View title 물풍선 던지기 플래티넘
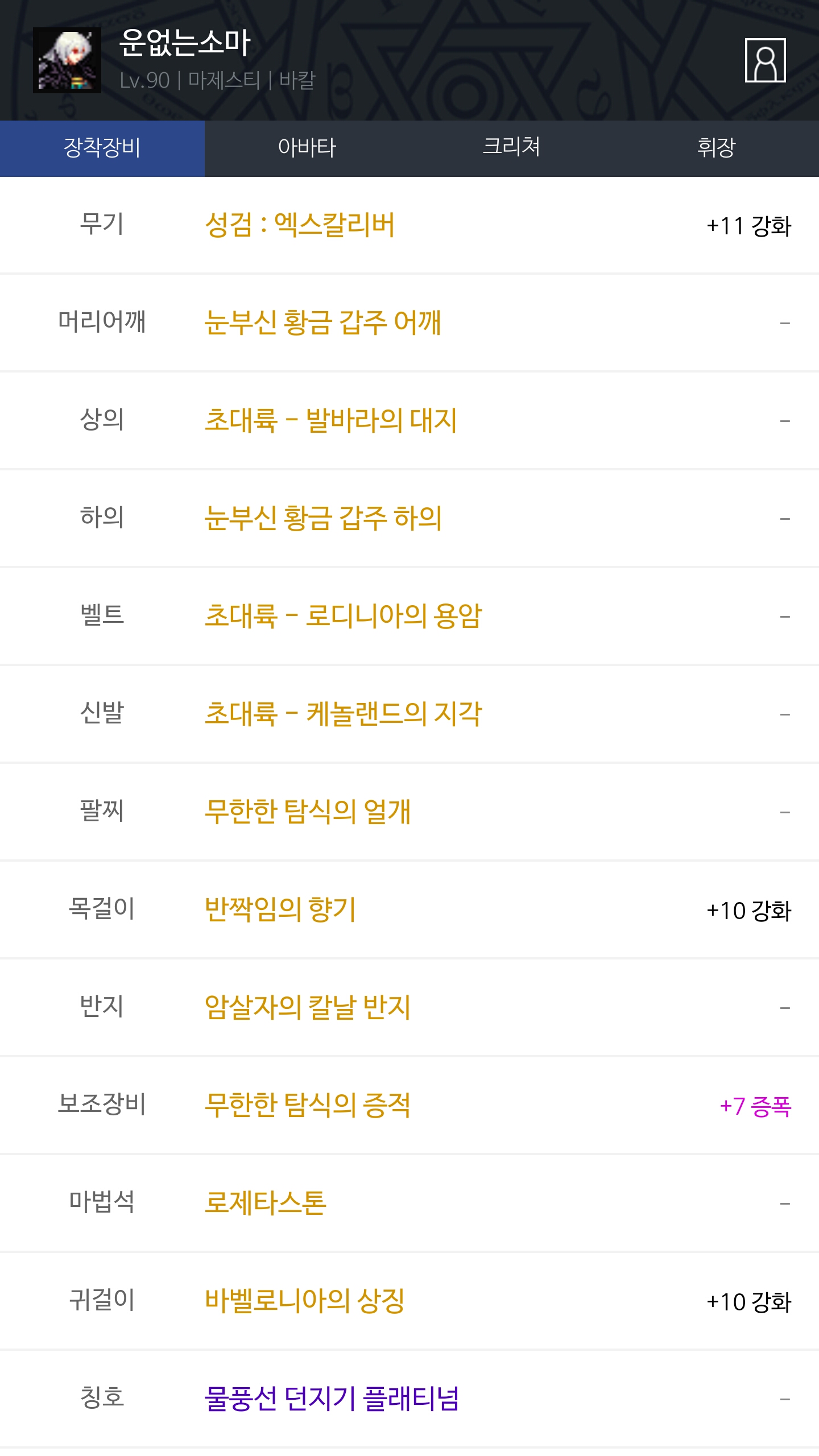The image size is (819, 1456). tap(332, 1399)
